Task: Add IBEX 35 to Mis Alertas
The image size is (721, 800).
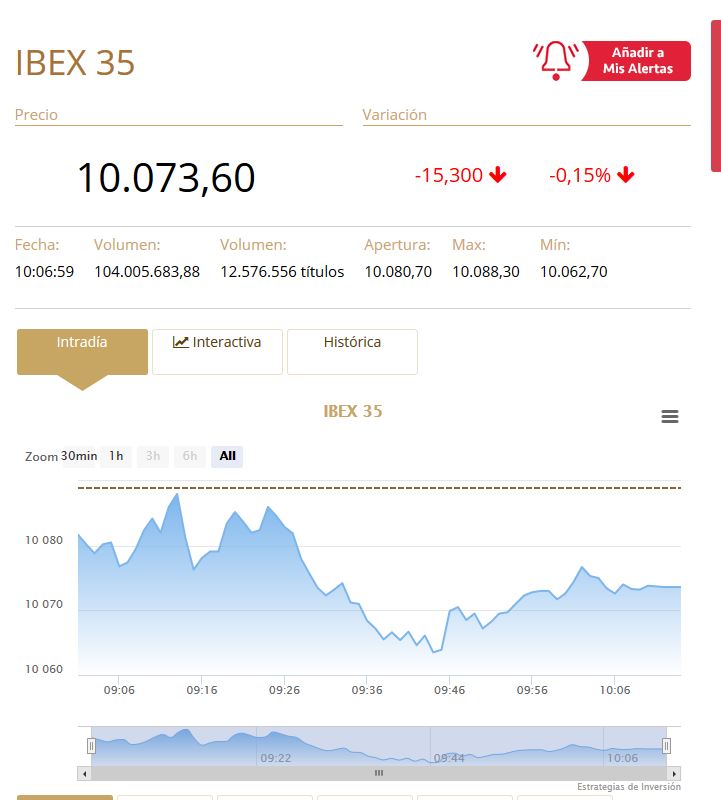Action: tap(611, 61)
